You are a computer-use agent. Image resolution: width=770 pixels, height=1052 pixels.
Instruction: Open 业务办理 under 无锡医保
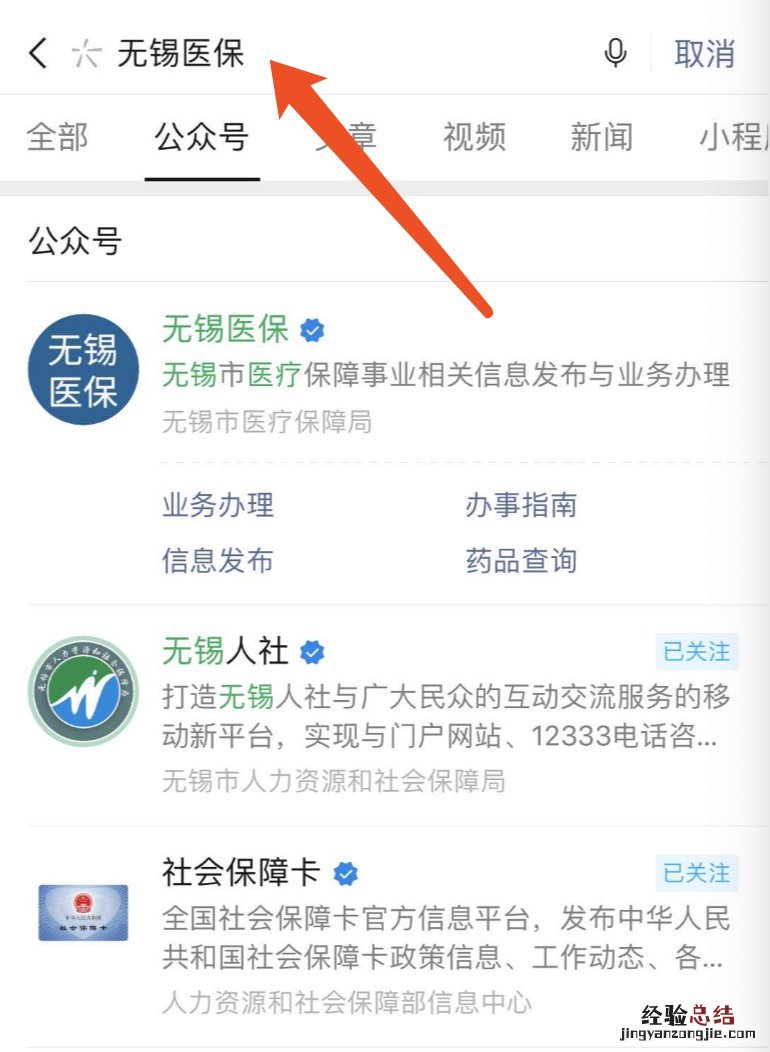[x=218, y=505]
